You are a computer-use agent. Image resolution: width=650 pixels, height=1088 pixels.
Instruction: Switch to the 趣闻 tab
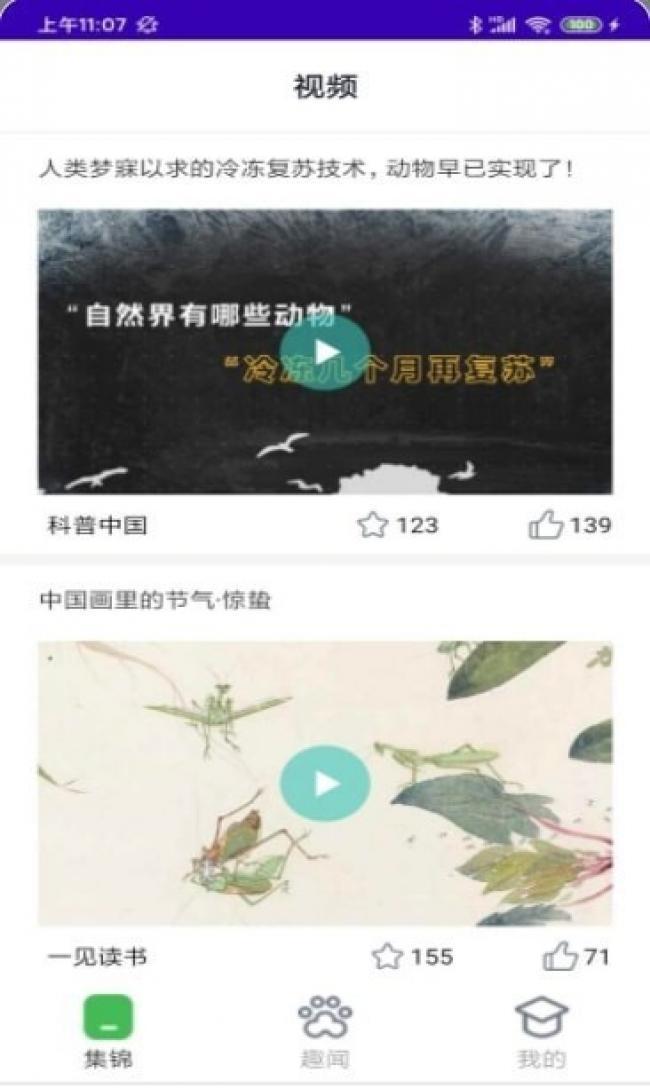point(325,1031)
